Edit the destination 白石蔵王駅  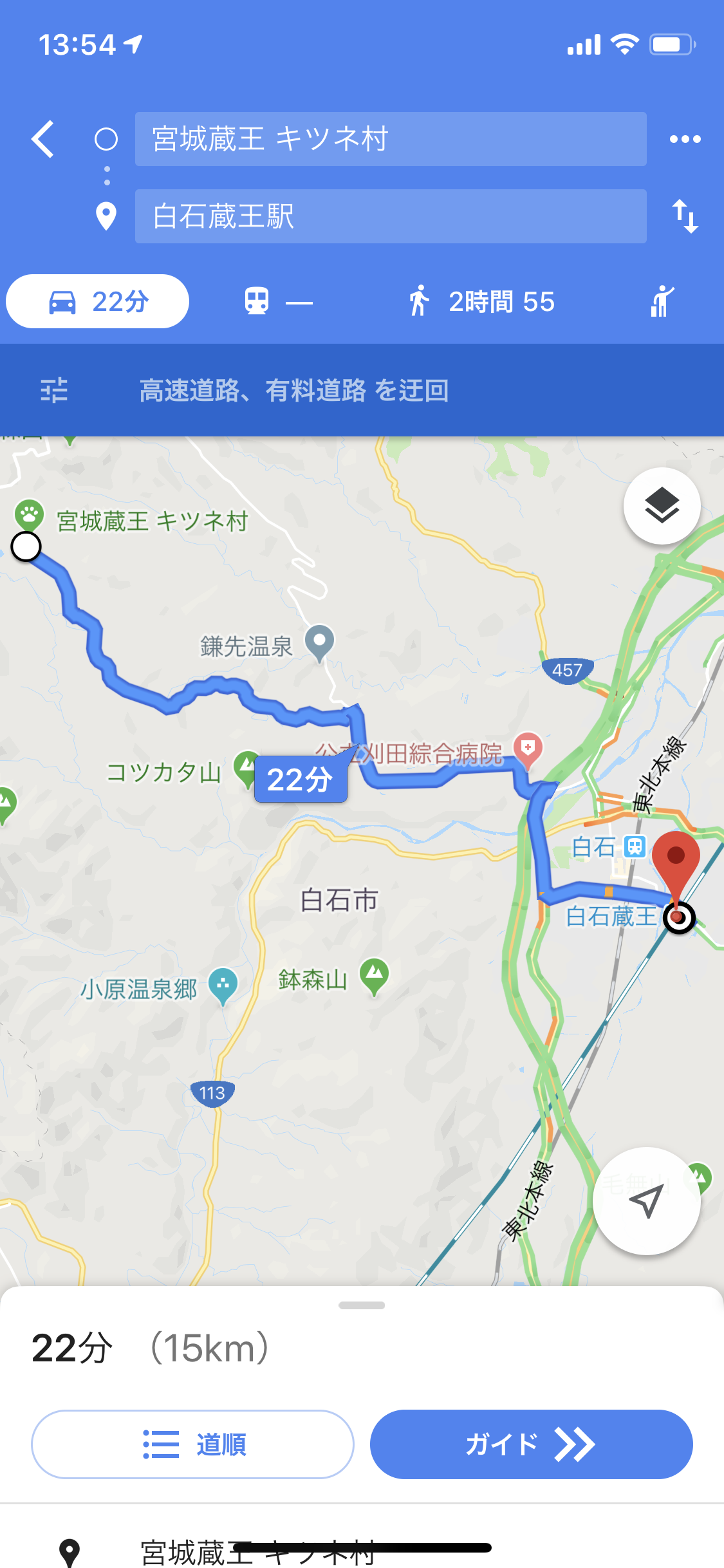[390, 216]
